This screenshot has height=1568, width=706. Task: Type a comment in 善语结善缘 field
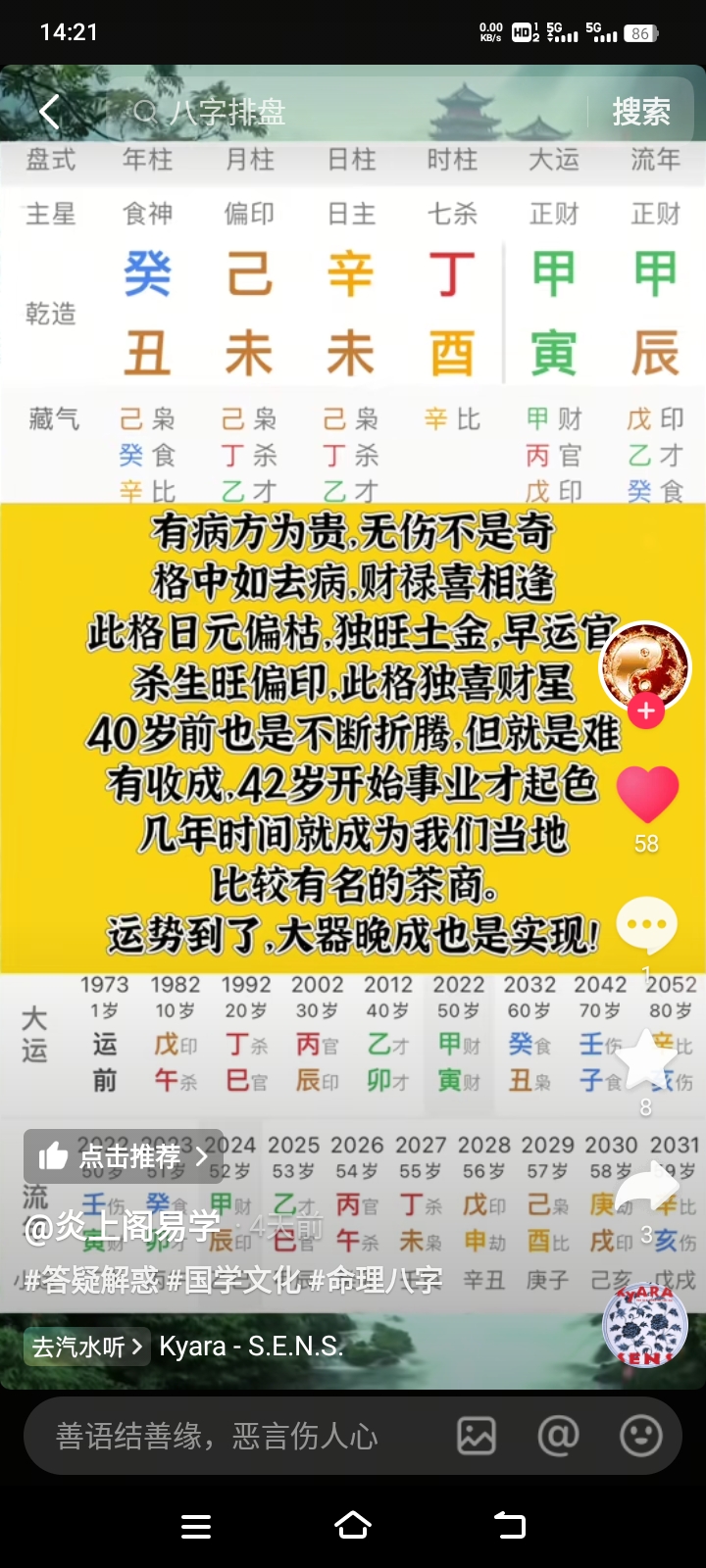(x=235, y=1437)
